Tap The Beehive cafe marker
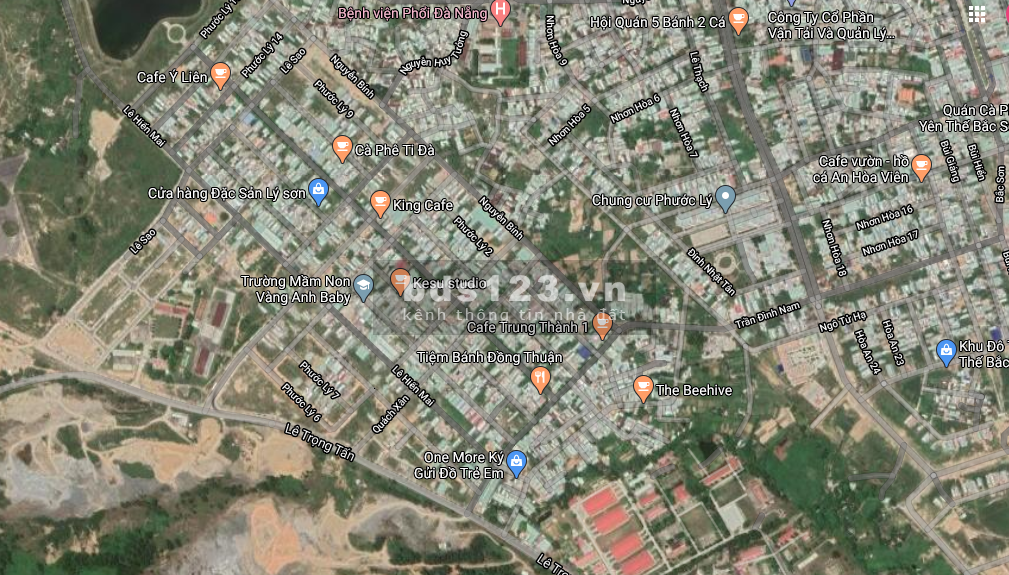Image resolution: width=1009 pixels, height=575 pixels. click(643, 388)
